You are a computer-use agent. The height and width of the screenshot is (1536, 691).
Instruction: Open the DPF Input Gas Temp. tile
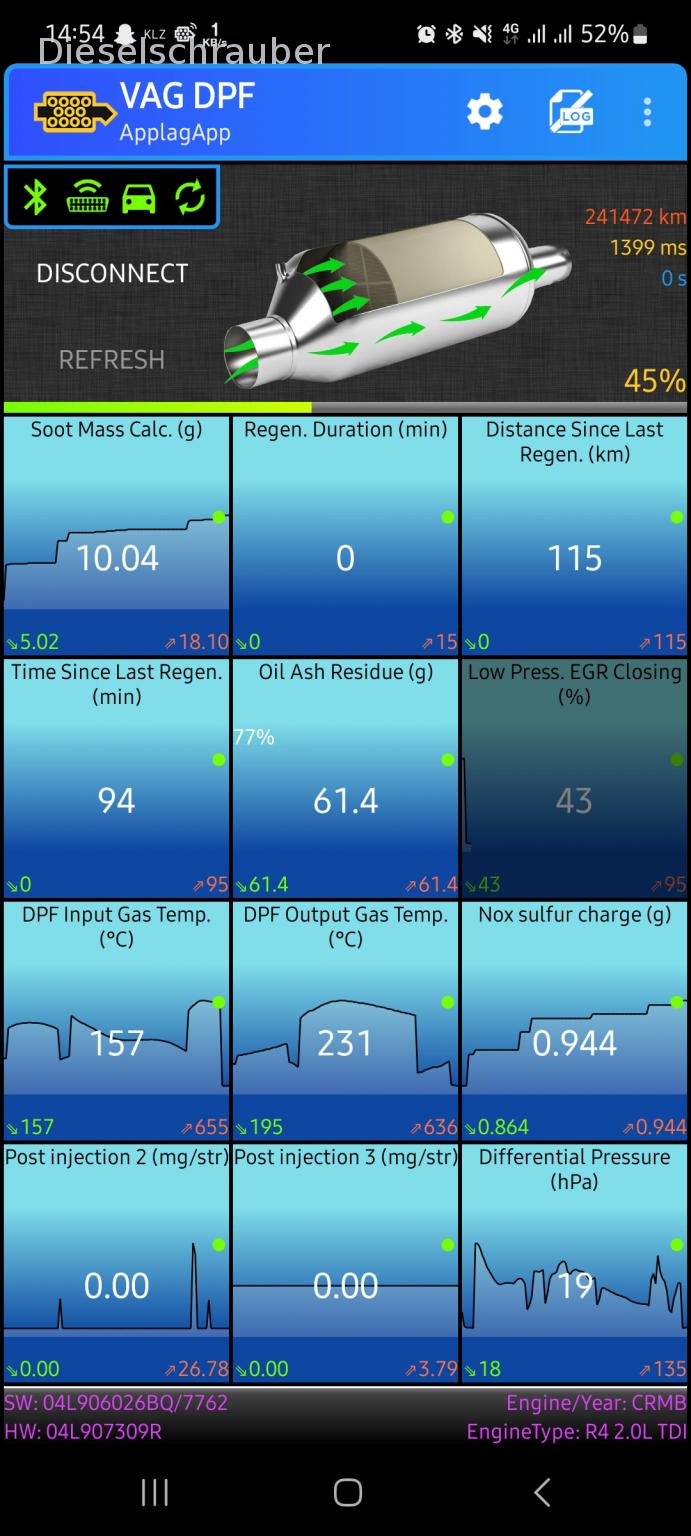point(116,1021)
